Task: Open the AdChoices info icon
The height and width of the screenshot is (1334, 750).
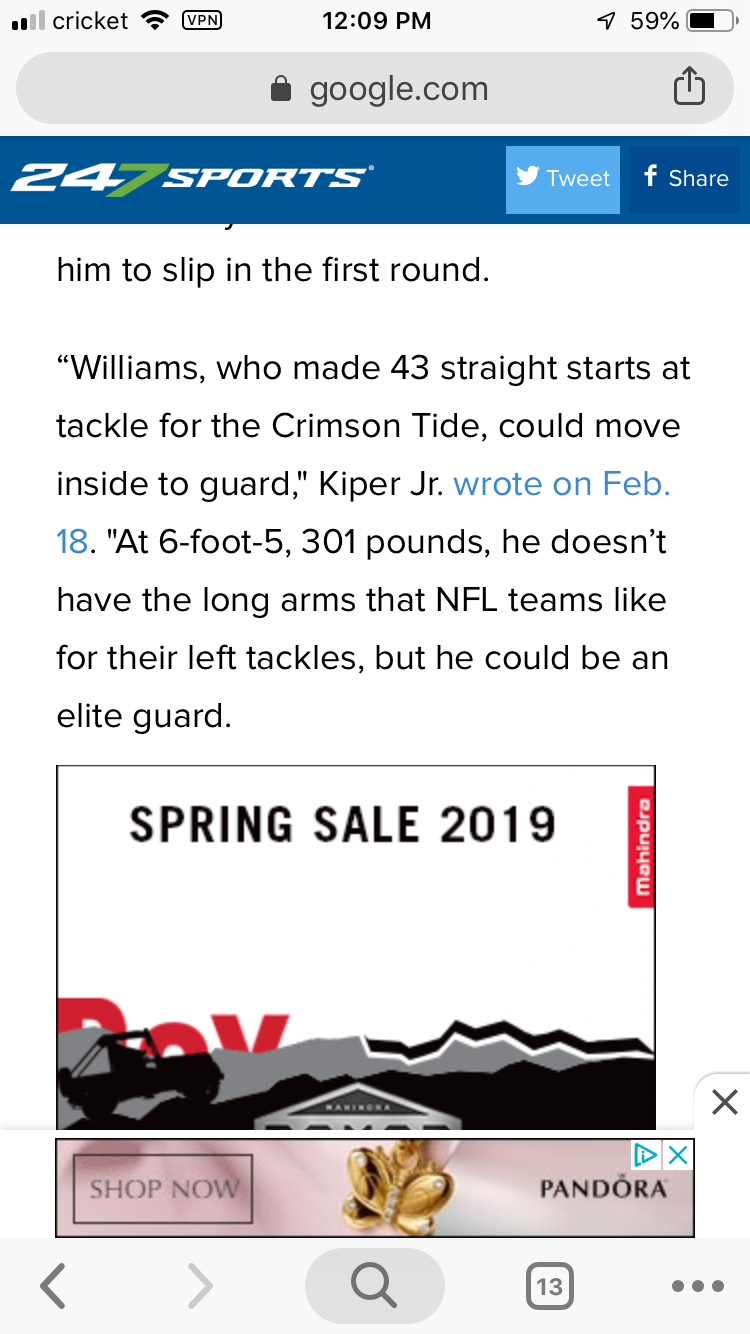Action: point(646,1155)
